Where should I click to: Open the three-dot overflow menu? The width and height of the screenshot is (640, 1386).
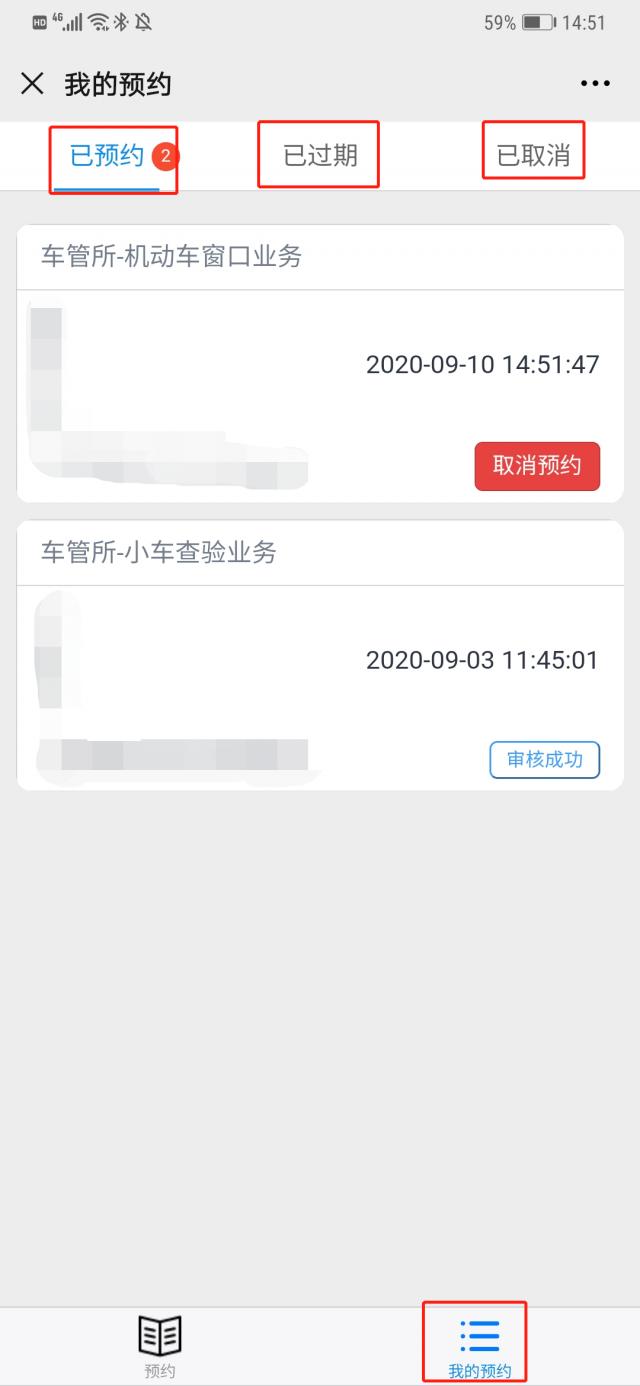tap(595, 84)
